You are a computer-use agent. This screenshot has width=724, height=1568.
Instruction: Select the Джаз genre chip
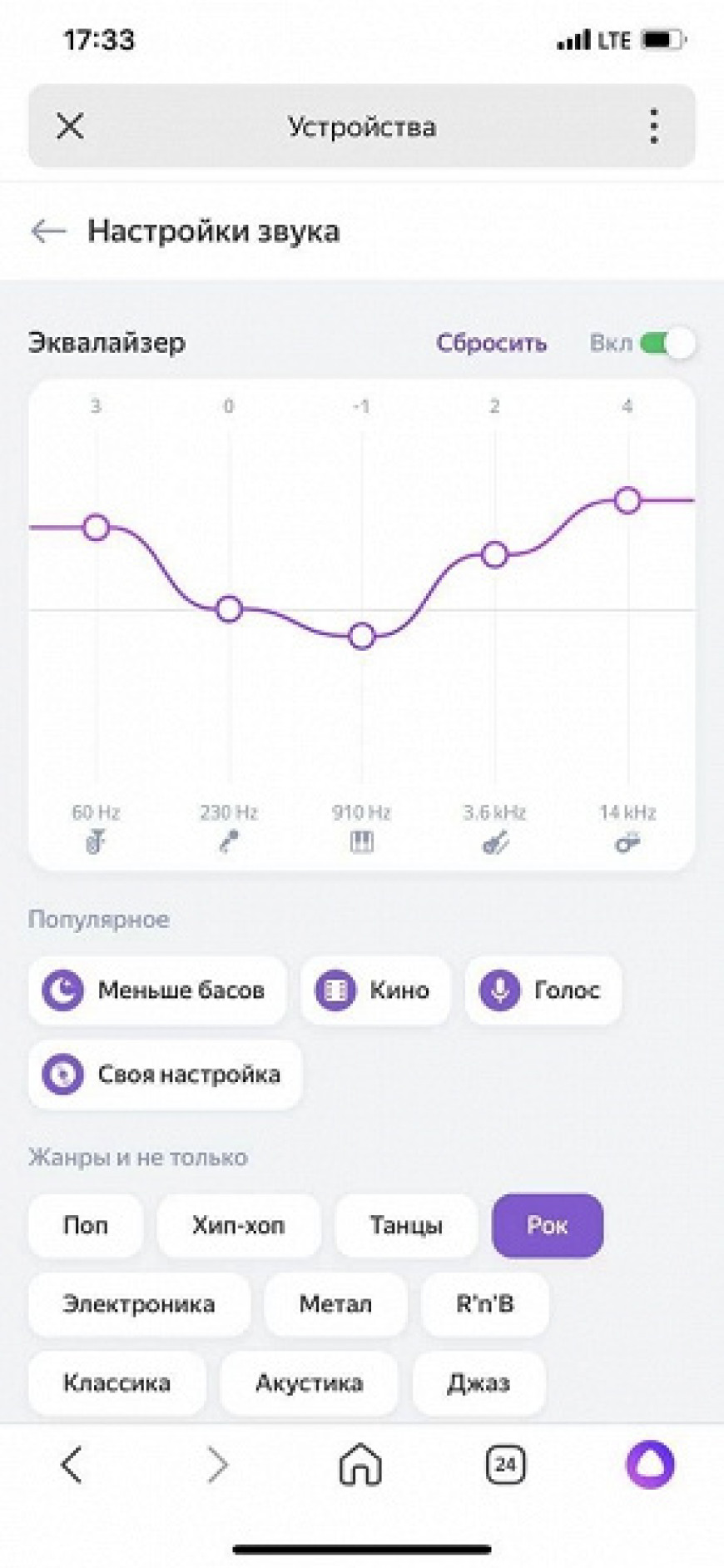pyautogui.click(x=479, y=1382)
